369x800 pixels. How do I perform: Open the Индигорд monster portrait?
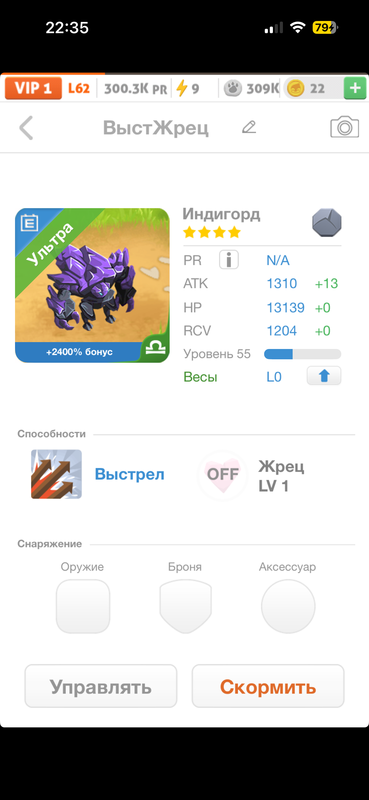click(92, 285)
